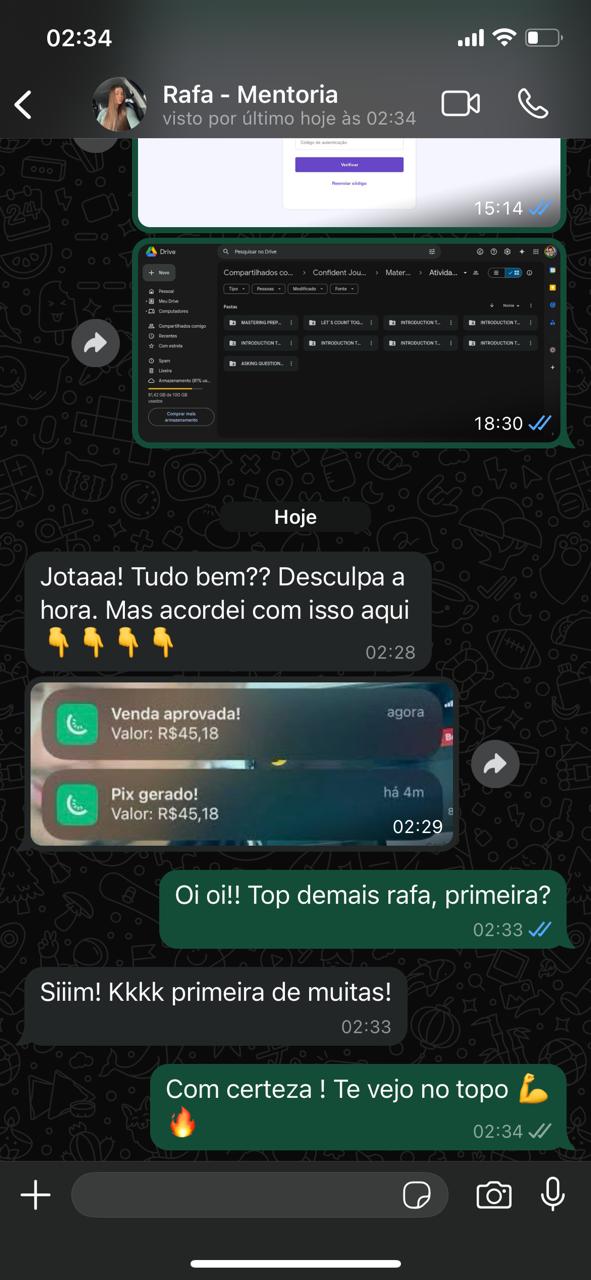Viewport: 591px width, 1280px height.
Task: Open the attachment plus menu
Action: coord(36,1195)
